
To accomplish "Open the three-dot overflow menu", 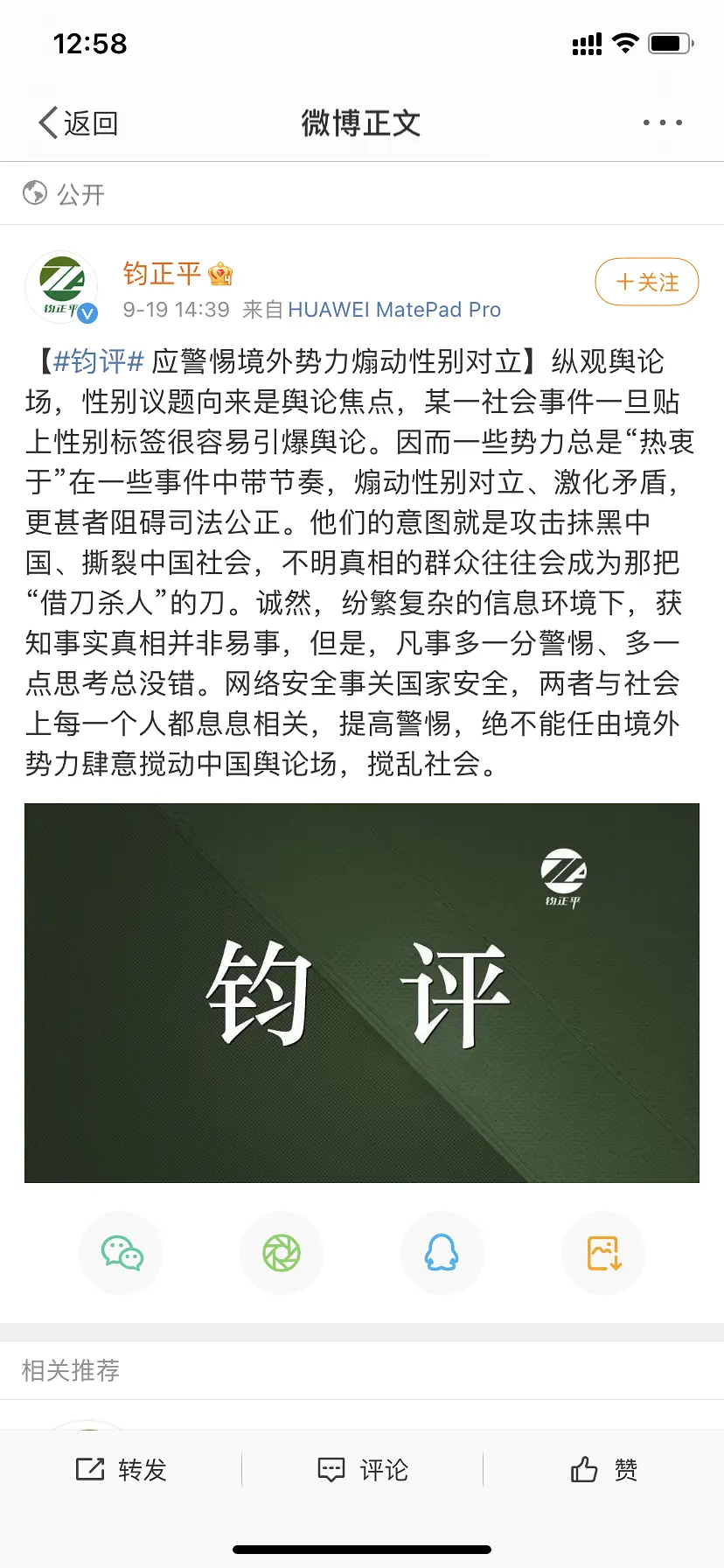I will coord(662,122).
